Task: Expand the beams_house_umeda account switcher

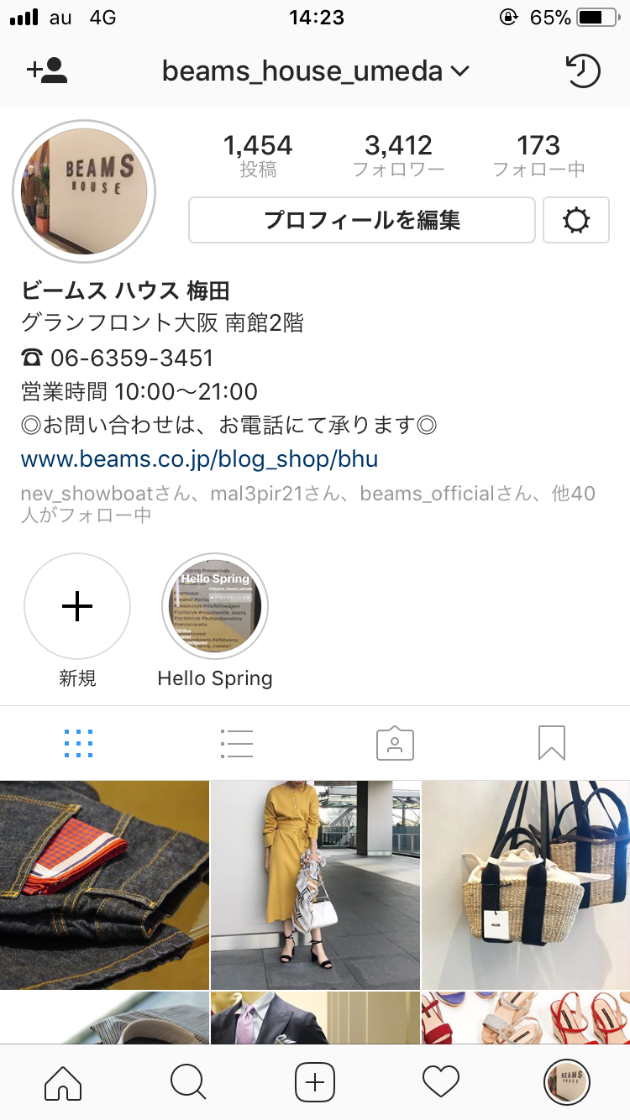Action: (315, 71)
